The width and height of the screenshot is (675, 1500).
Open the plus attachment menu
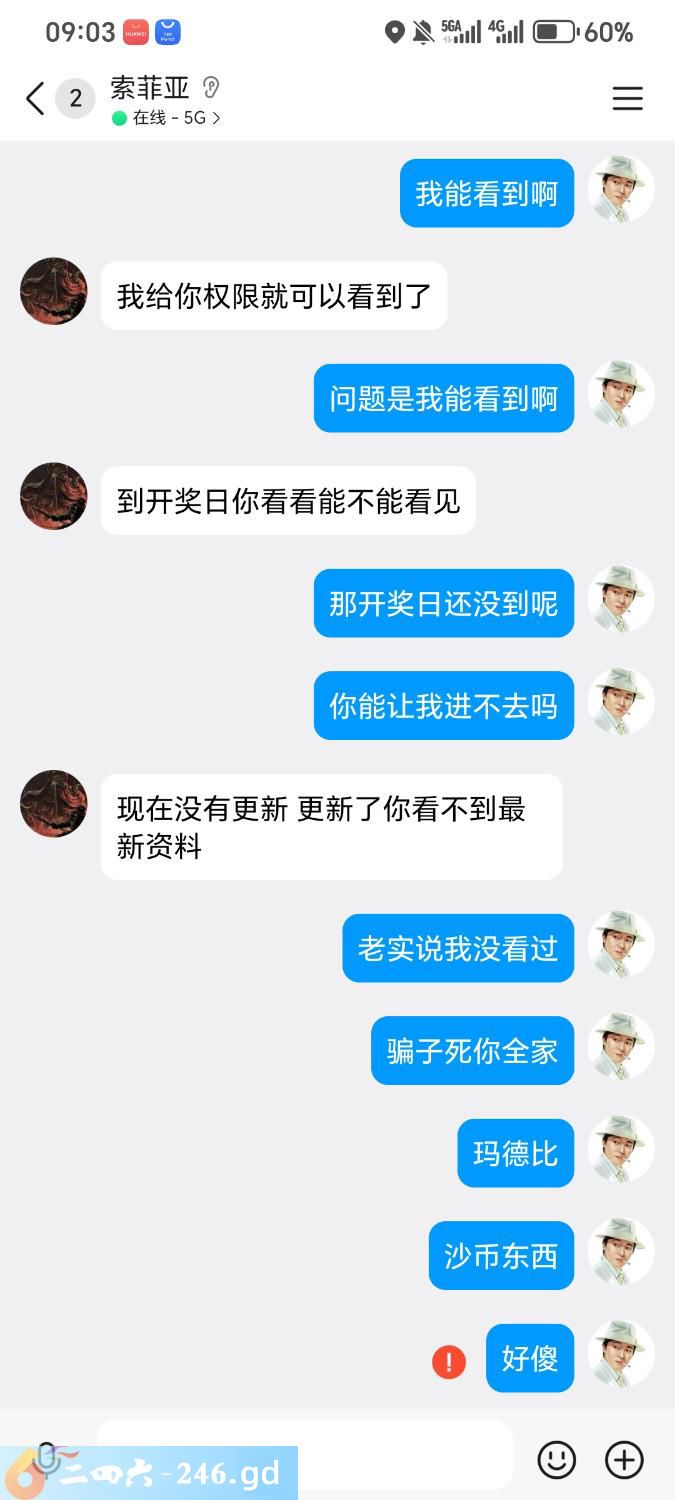625,1459
